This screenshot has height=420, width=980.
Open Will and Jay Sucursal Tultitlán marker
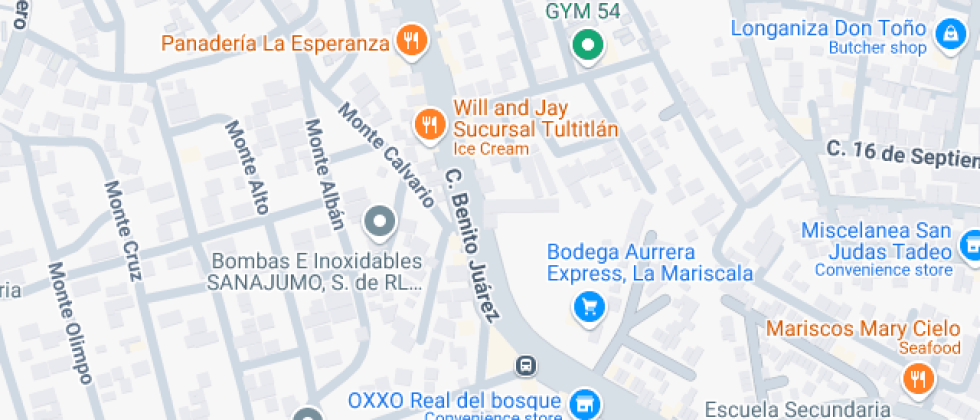point(430,124)
